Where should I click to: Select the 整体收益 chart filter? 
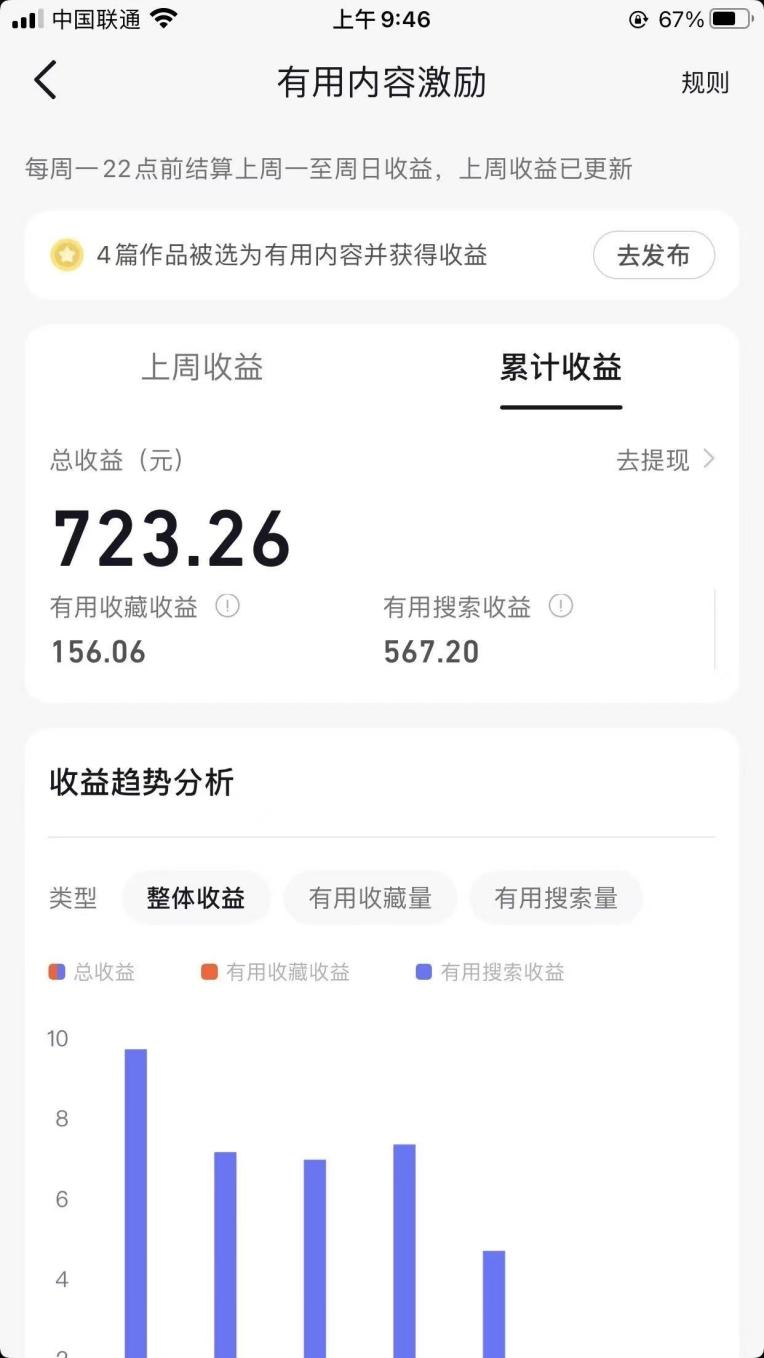pos(196,898)
